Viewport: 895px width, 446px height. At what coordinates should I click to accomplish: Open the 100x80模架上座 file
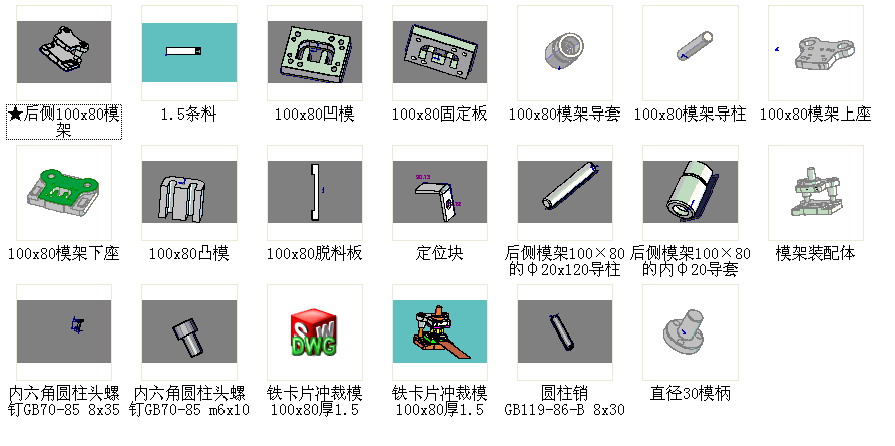815,52
